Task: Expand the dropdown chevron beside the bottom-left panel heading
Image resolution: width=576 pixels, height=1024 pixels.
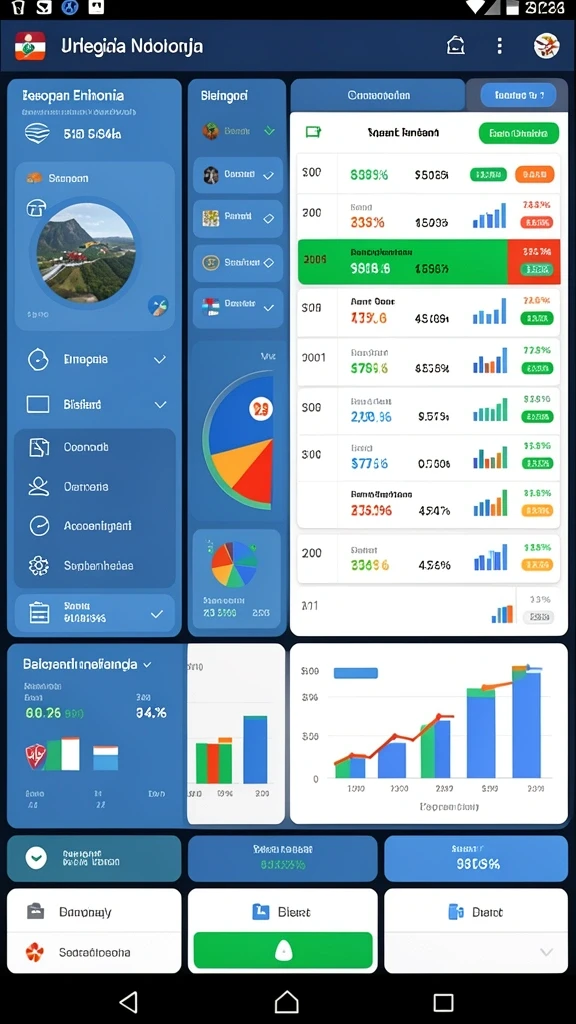Action: click(x=148, y=665)
